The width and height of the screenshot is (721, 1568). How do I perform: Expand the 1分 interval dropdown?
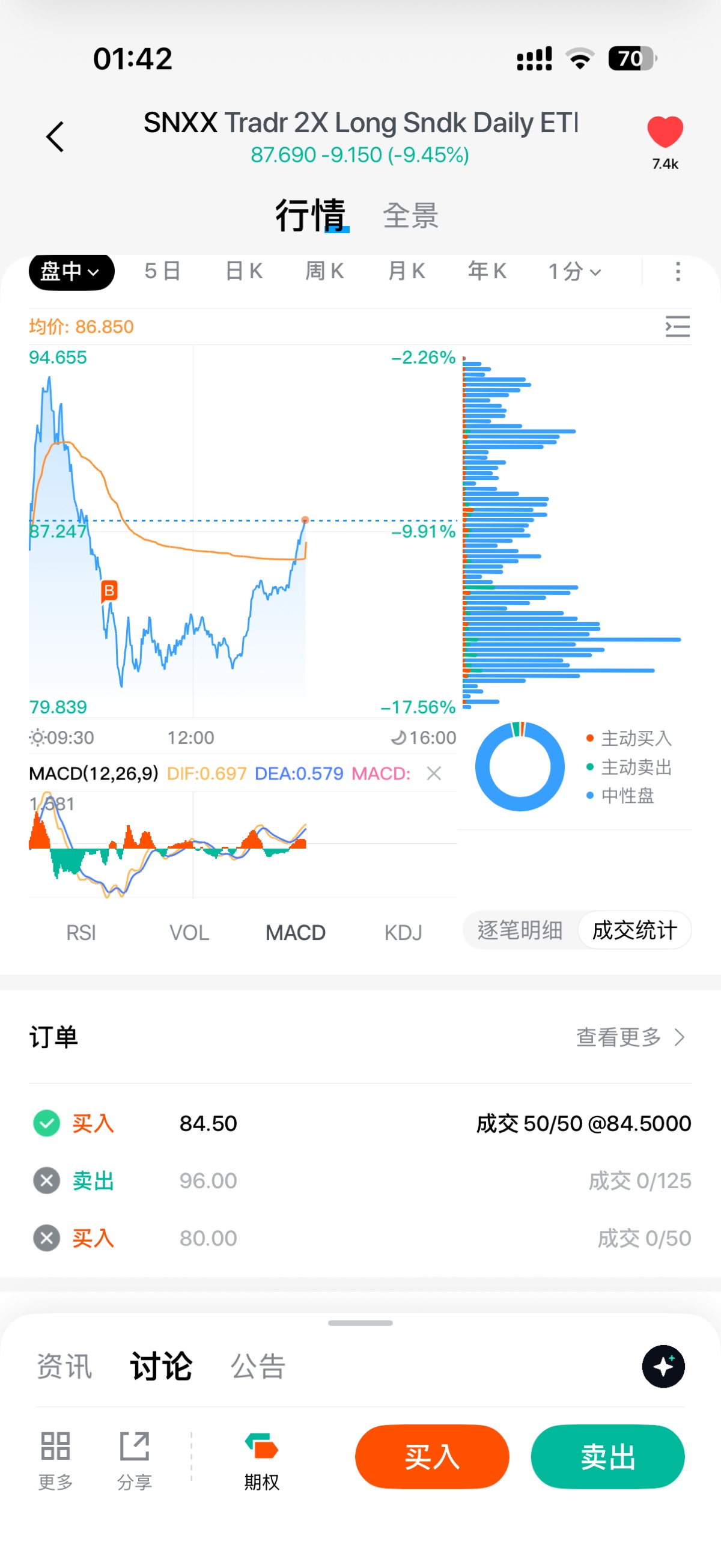point(574,272)
